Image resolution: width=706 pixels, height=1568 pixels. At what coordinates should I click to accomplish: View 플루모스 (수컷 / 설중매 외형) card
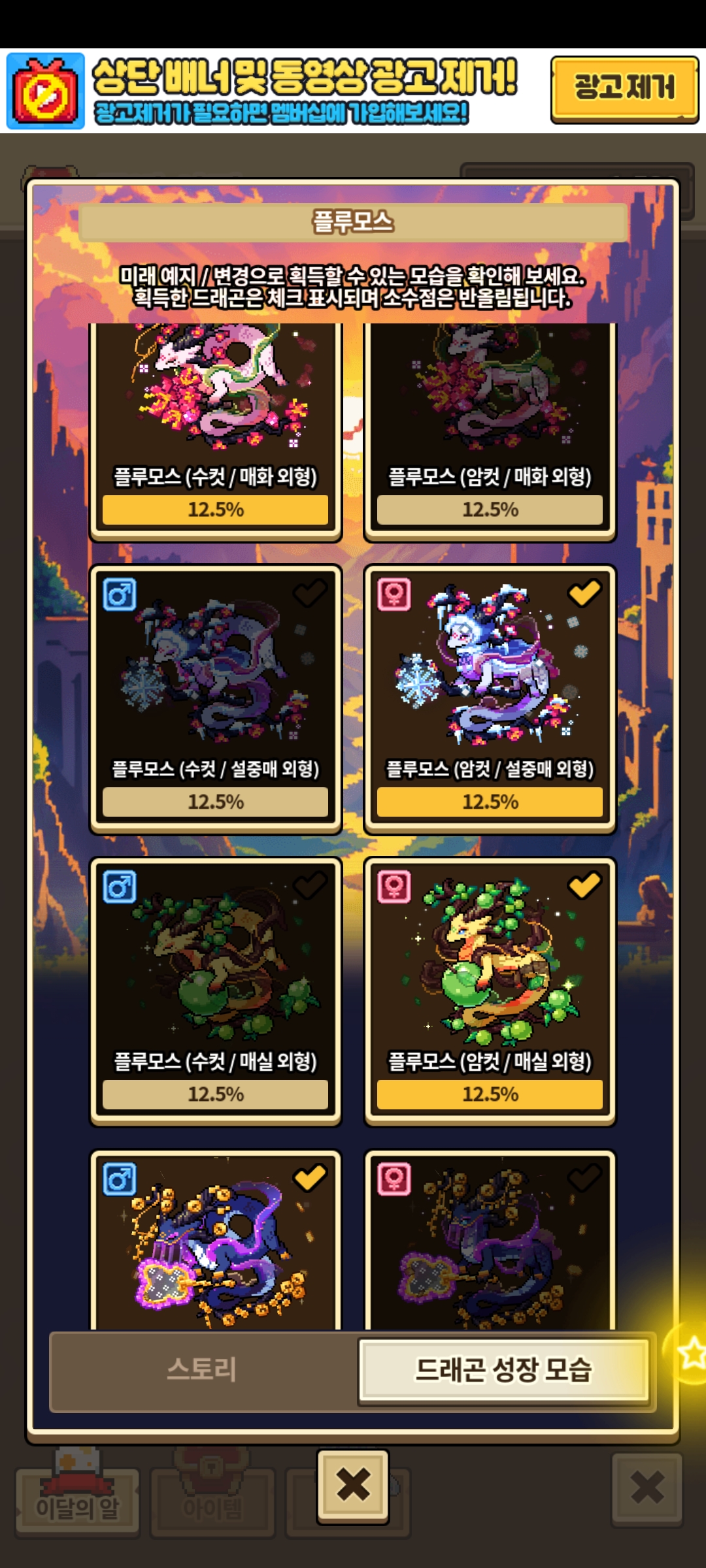coord(216,699)
